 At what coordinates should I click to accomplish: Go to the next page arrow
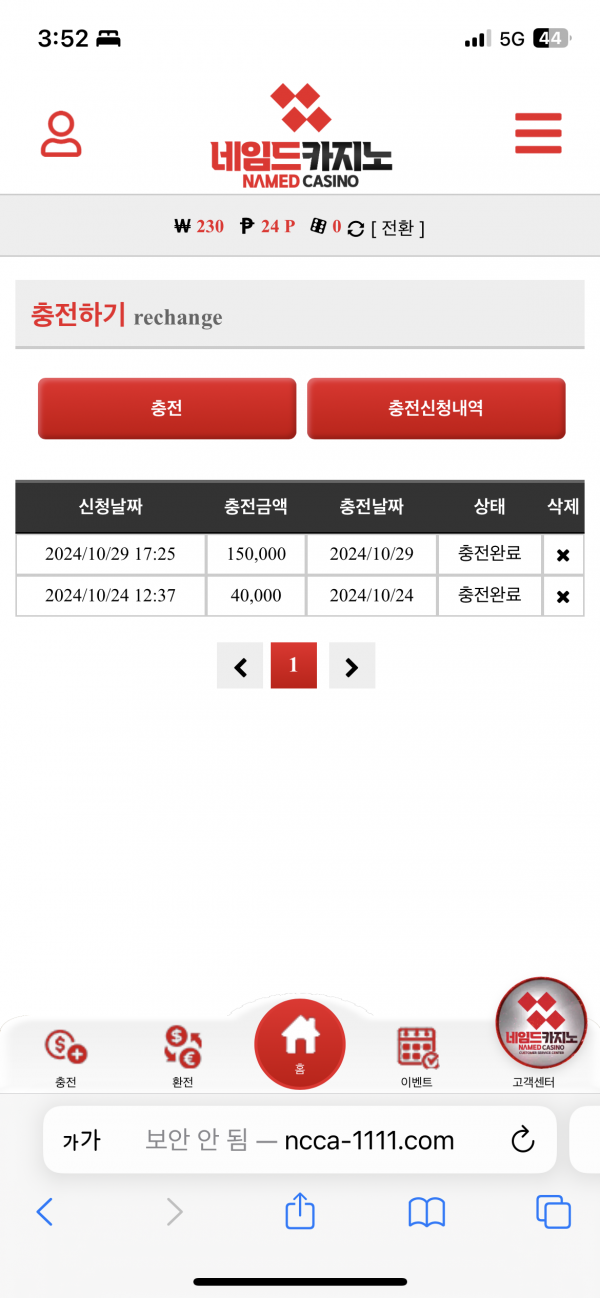pos(351,666)
